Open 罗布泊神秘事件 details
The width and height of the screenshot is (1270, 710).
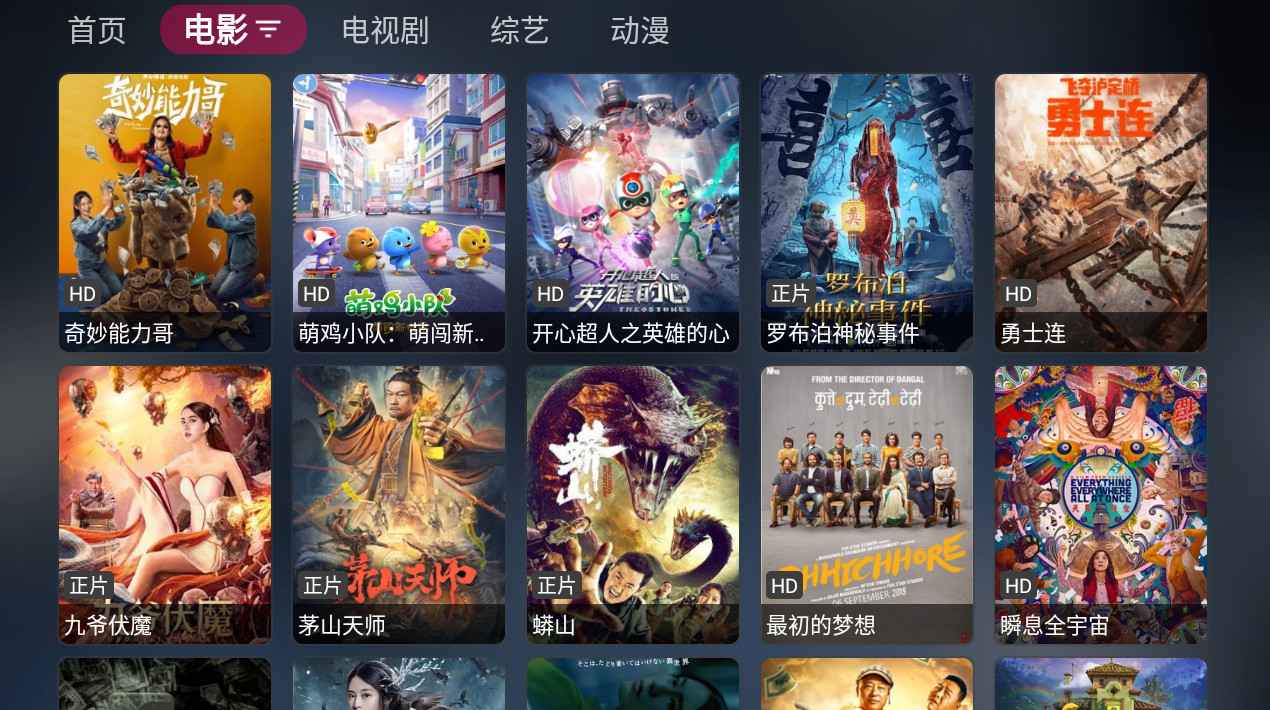867,212
